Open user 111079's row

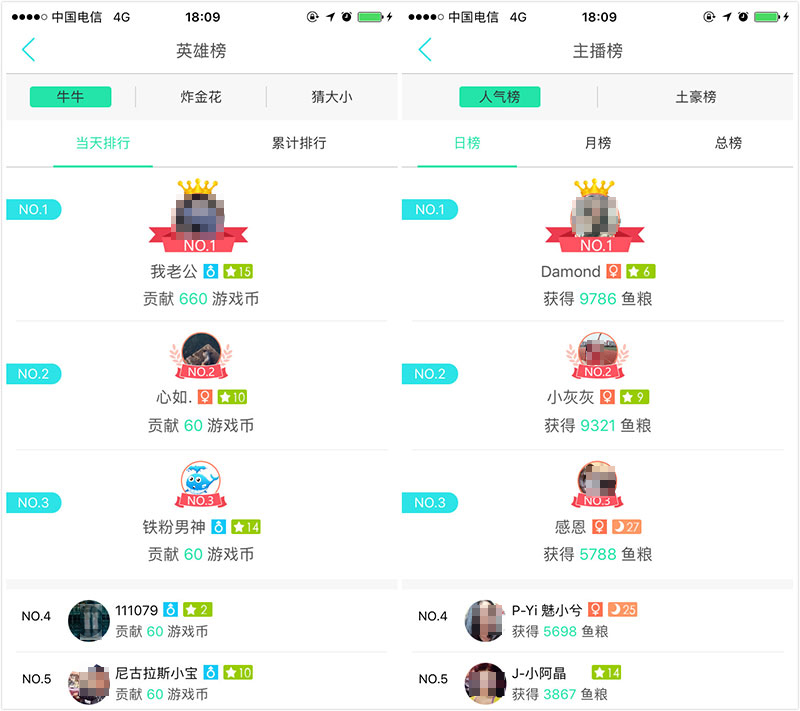pos(200,620)
